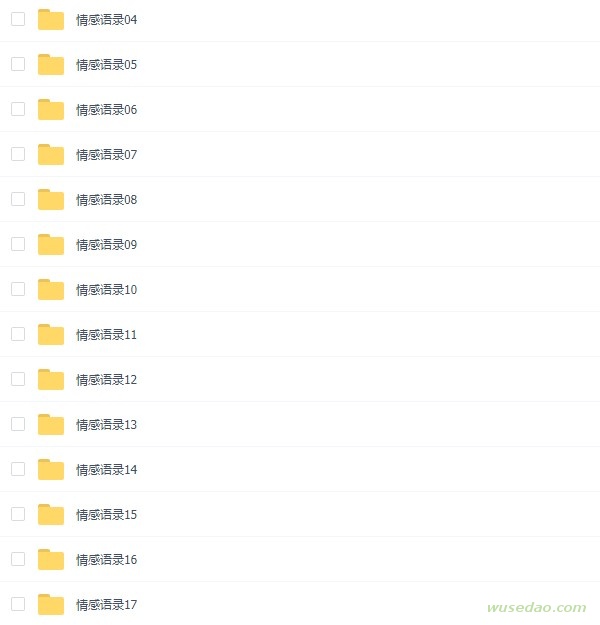The height and width of the screenshot is (625, 600).
Task: Select the checkbox for 情感语录11
Action: pyautogui.click(x=18, y=334)
